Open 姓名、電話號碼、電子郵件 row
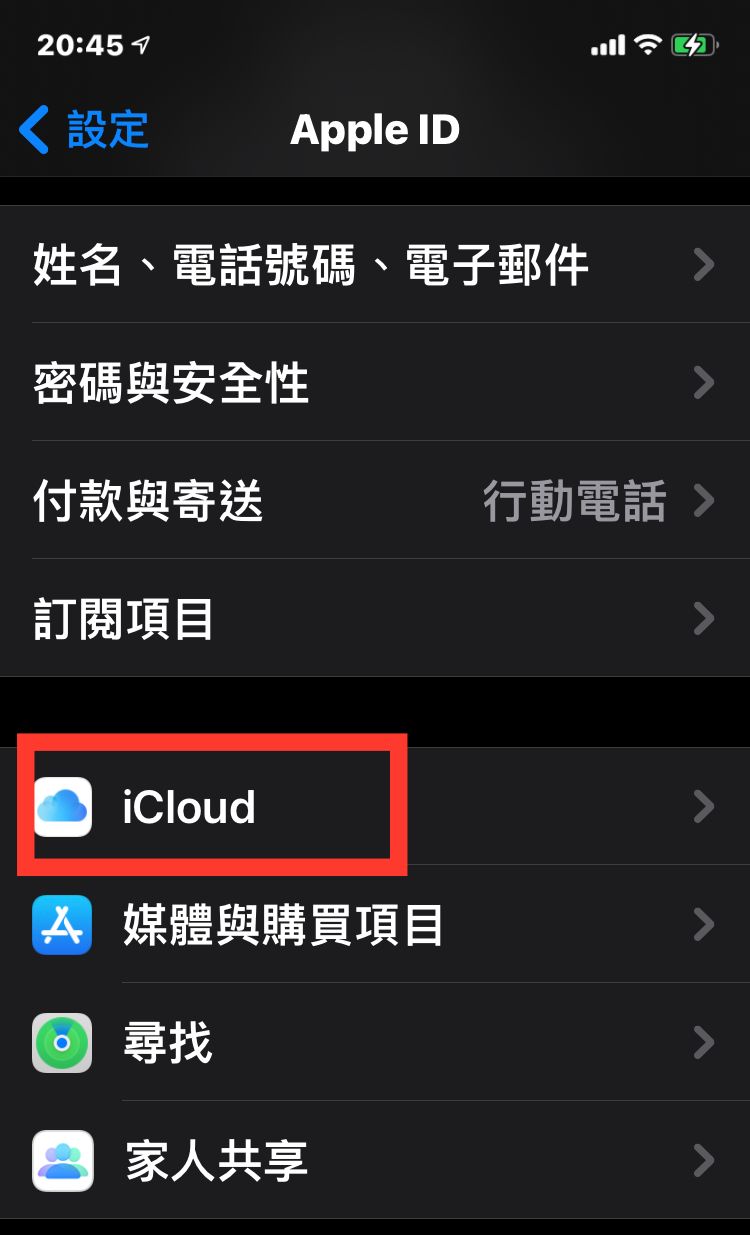Screen dimensions: 750x1235 [x=375, y=264]
